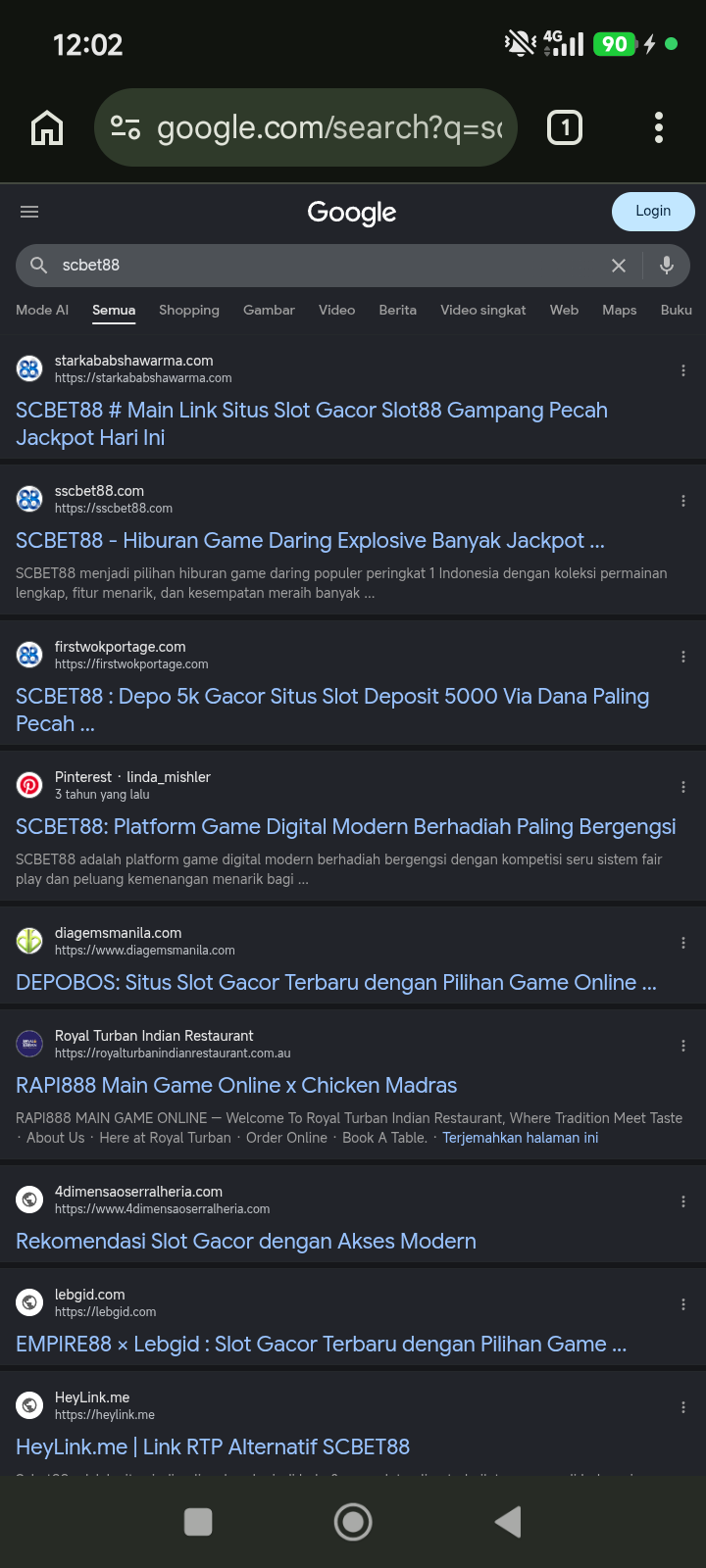Tap the browser address bar URL
The width and height of the screenshot is (706, 1568).
coord(329,127)
